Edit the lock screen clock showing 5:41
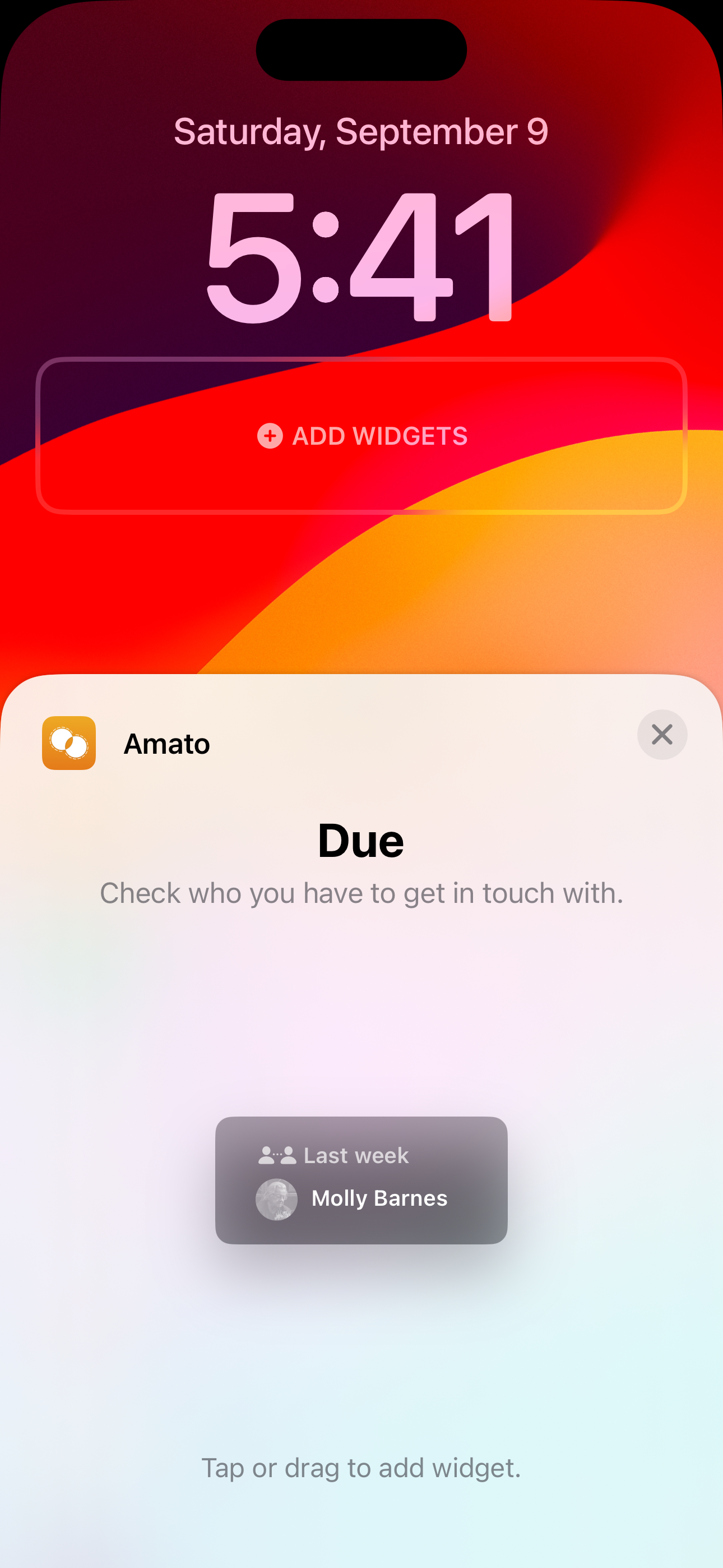Image resolution: width=723 pixels, height=1568 pixels. point(361,256)
